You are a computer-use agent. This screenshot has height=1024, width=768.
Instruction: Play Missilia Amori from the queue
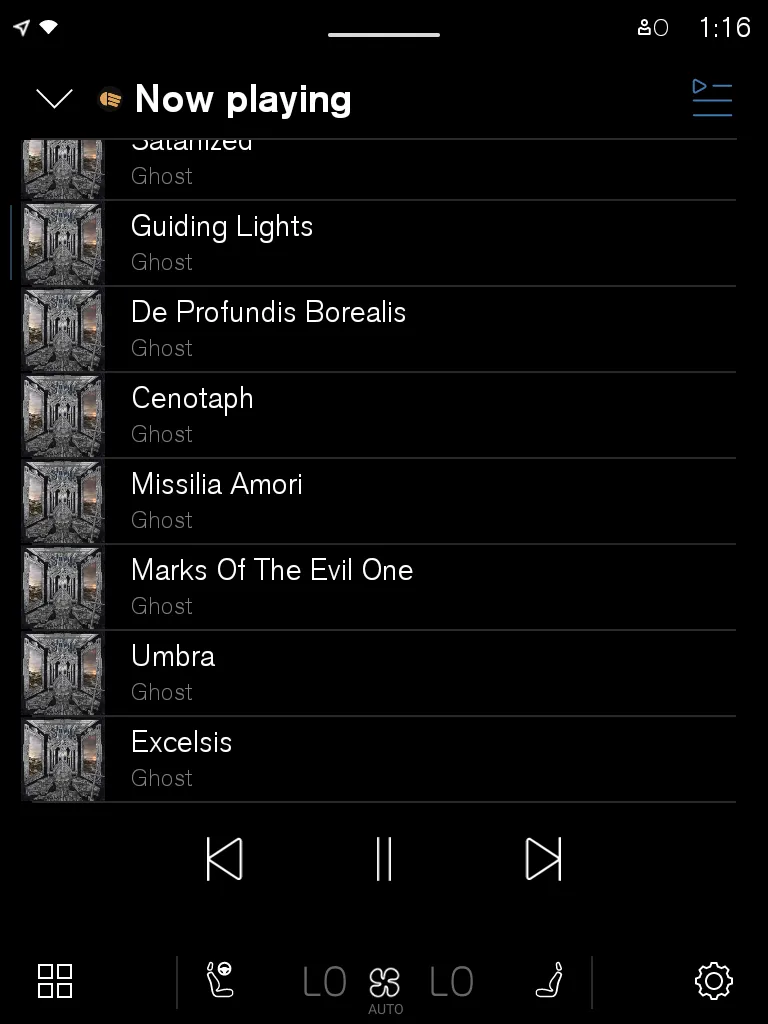click(379, 502)
